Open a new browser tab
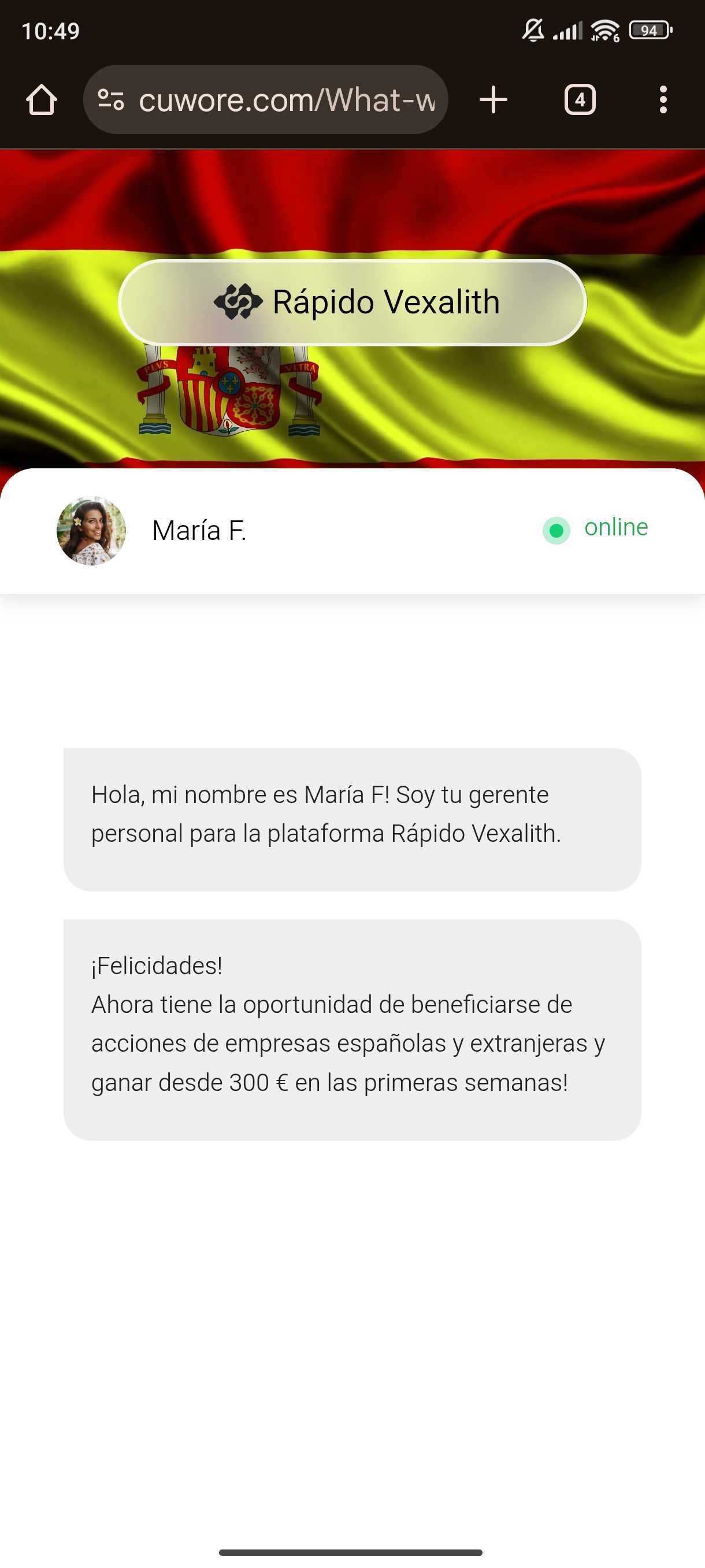Image resolution: width=705 pixels, height=1568 pixels. tap(493, 100)
